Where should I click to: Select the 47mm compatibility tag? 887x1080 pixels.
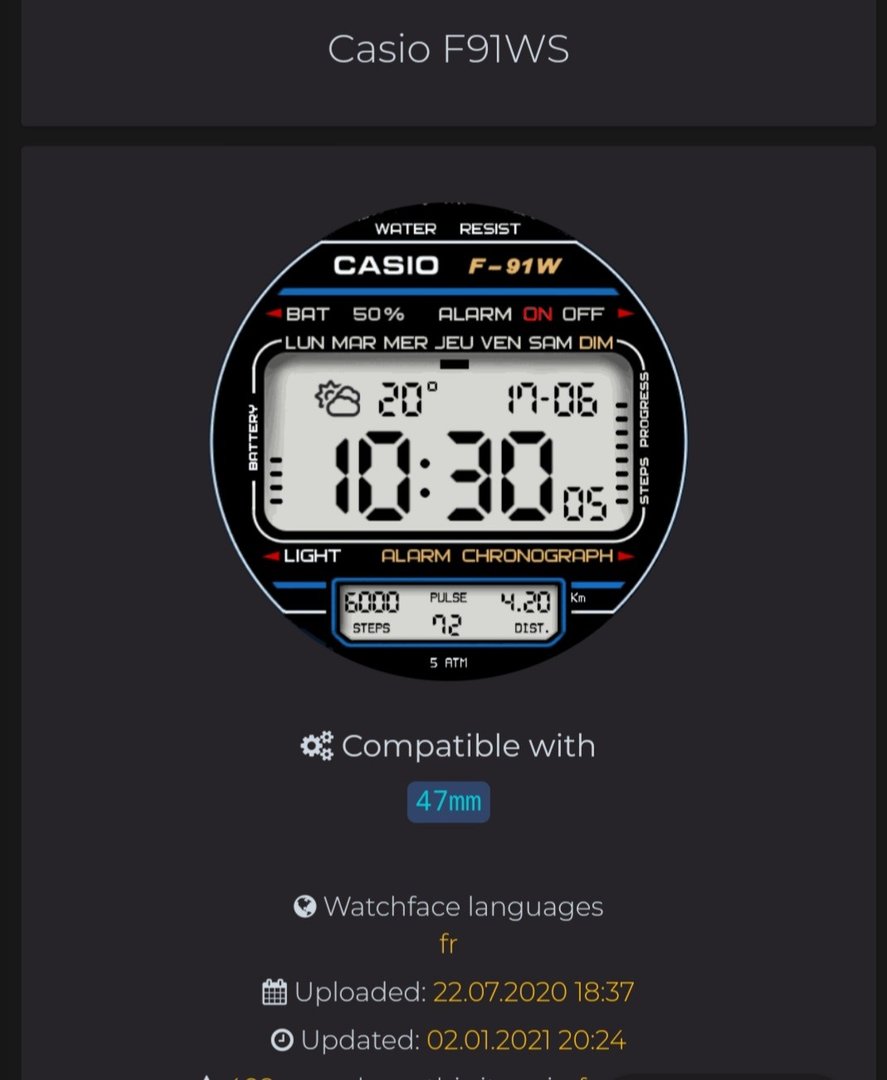(x=448, y=802)
